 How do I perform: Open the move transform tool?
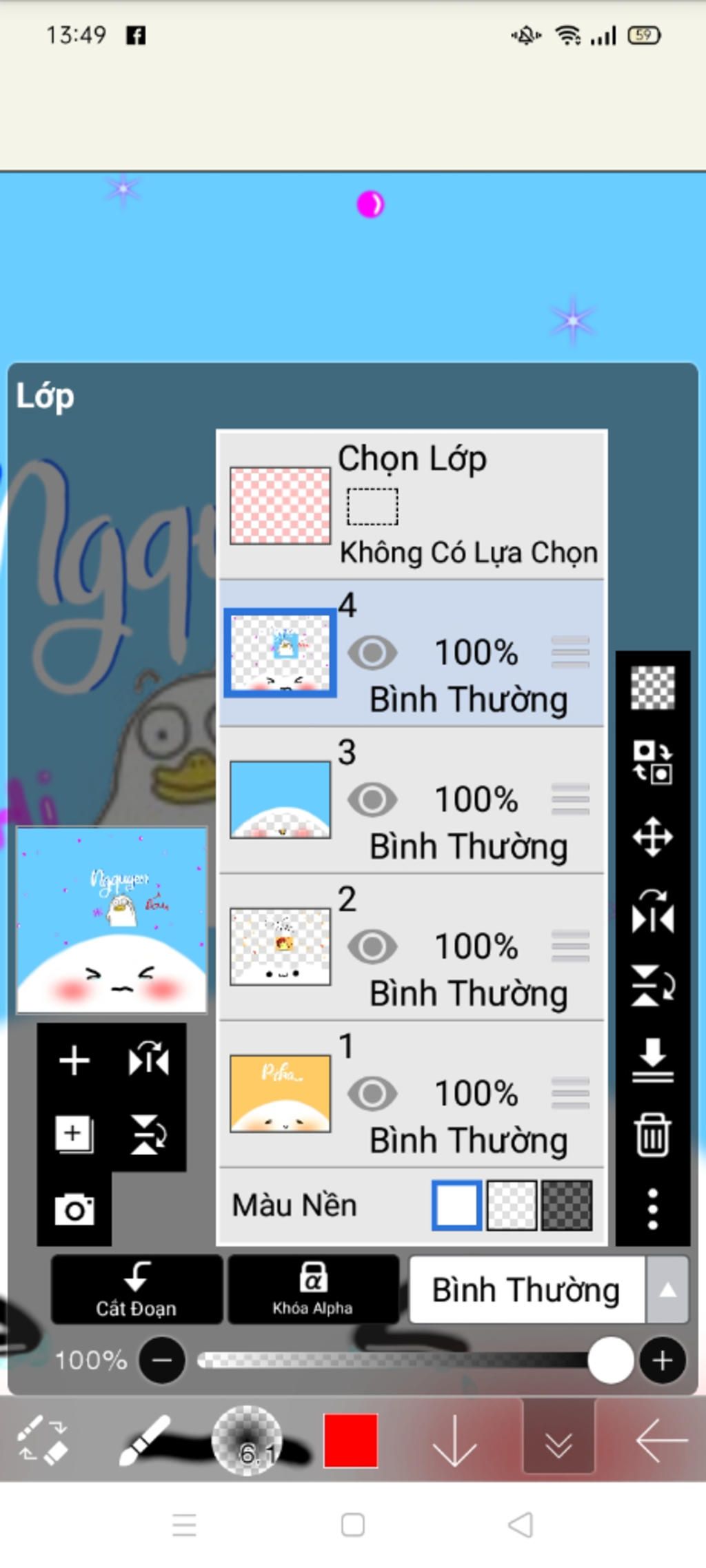coord(652,837)
